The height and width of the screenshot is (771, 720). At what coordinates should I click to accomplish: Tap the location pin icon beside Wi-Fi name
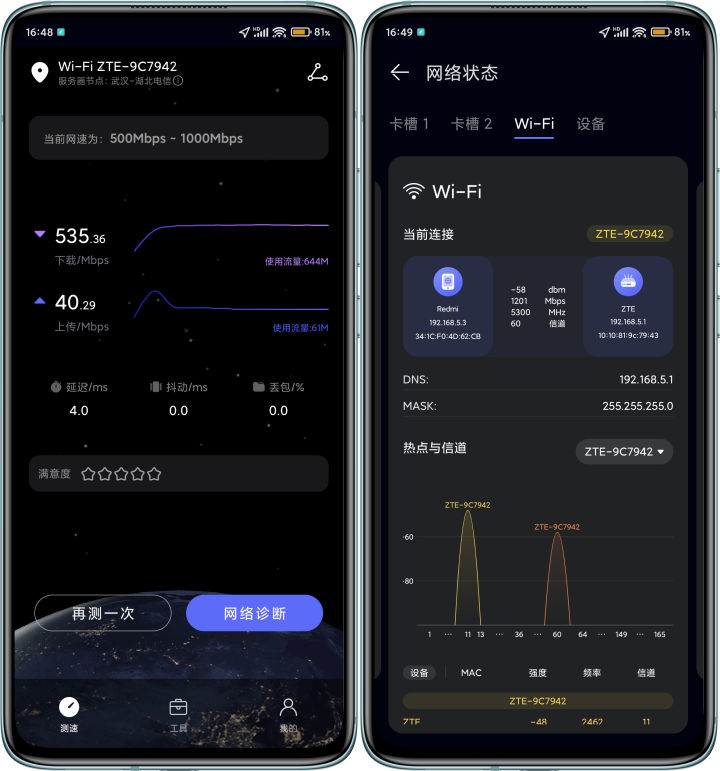(40, 71)
